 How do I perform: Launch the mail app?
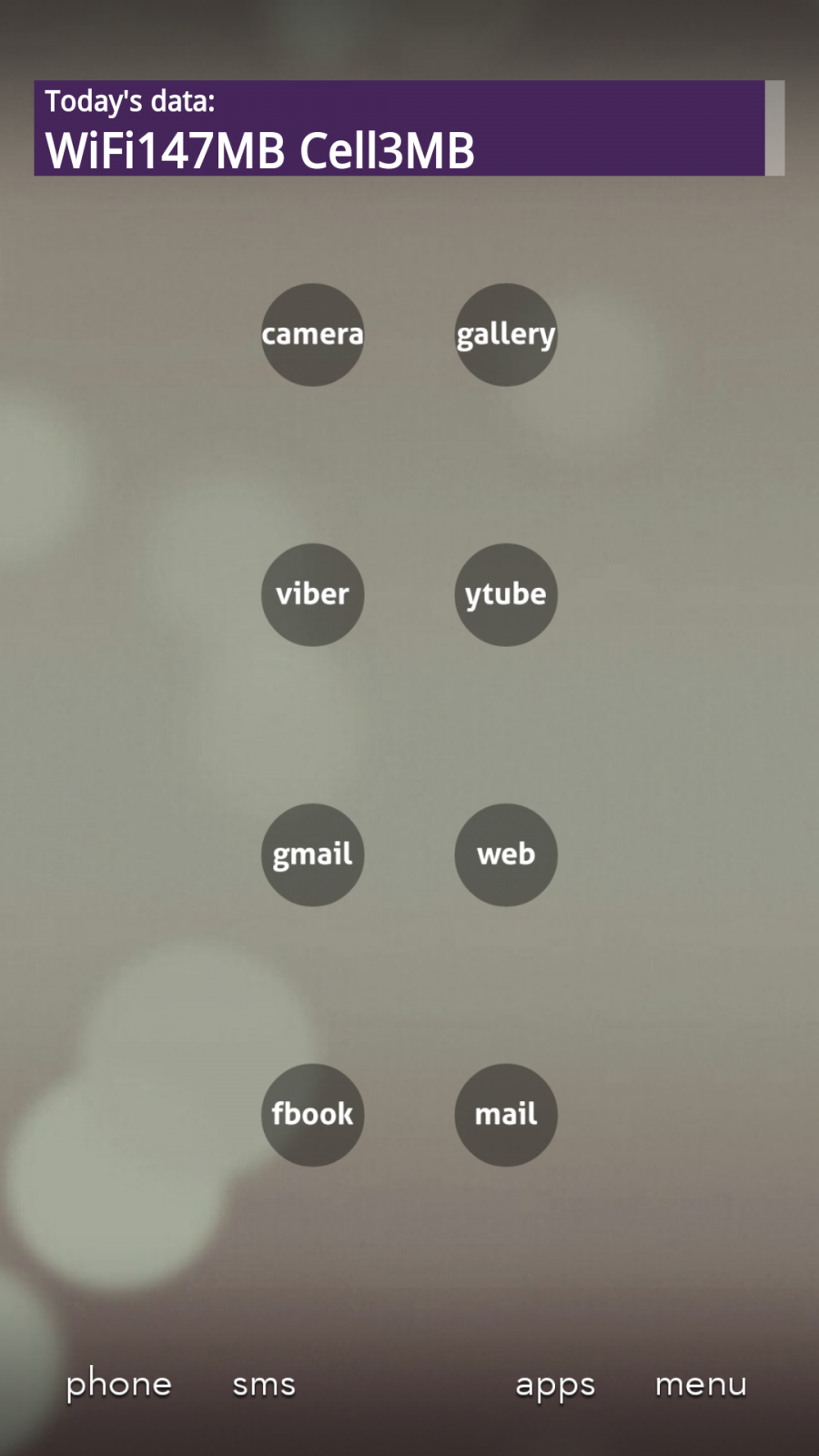tap(506, 1115)
